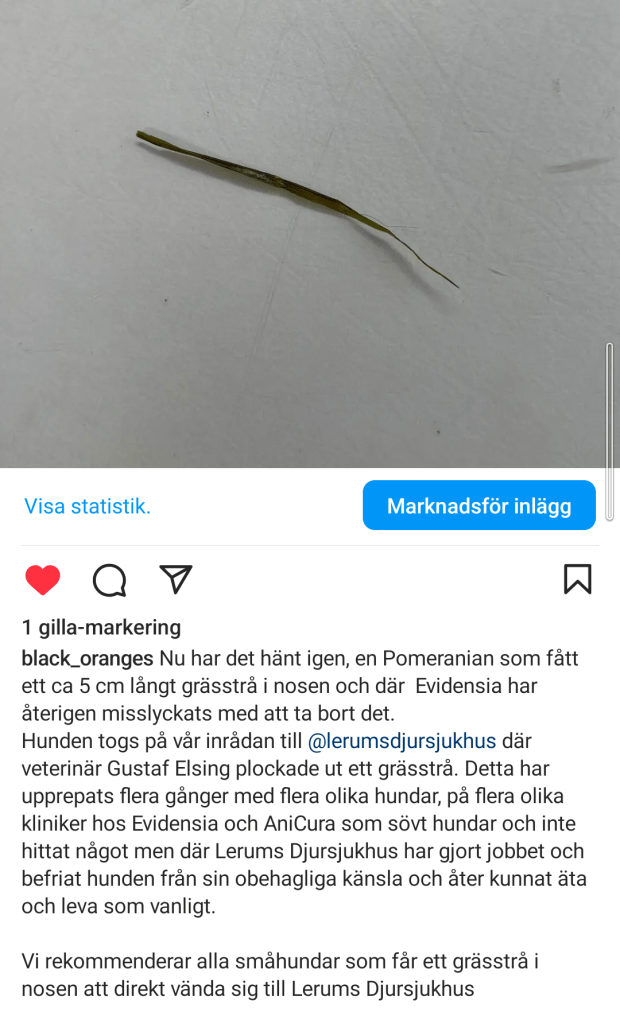View the 1 gilla-markering likes list

[101, 628]
